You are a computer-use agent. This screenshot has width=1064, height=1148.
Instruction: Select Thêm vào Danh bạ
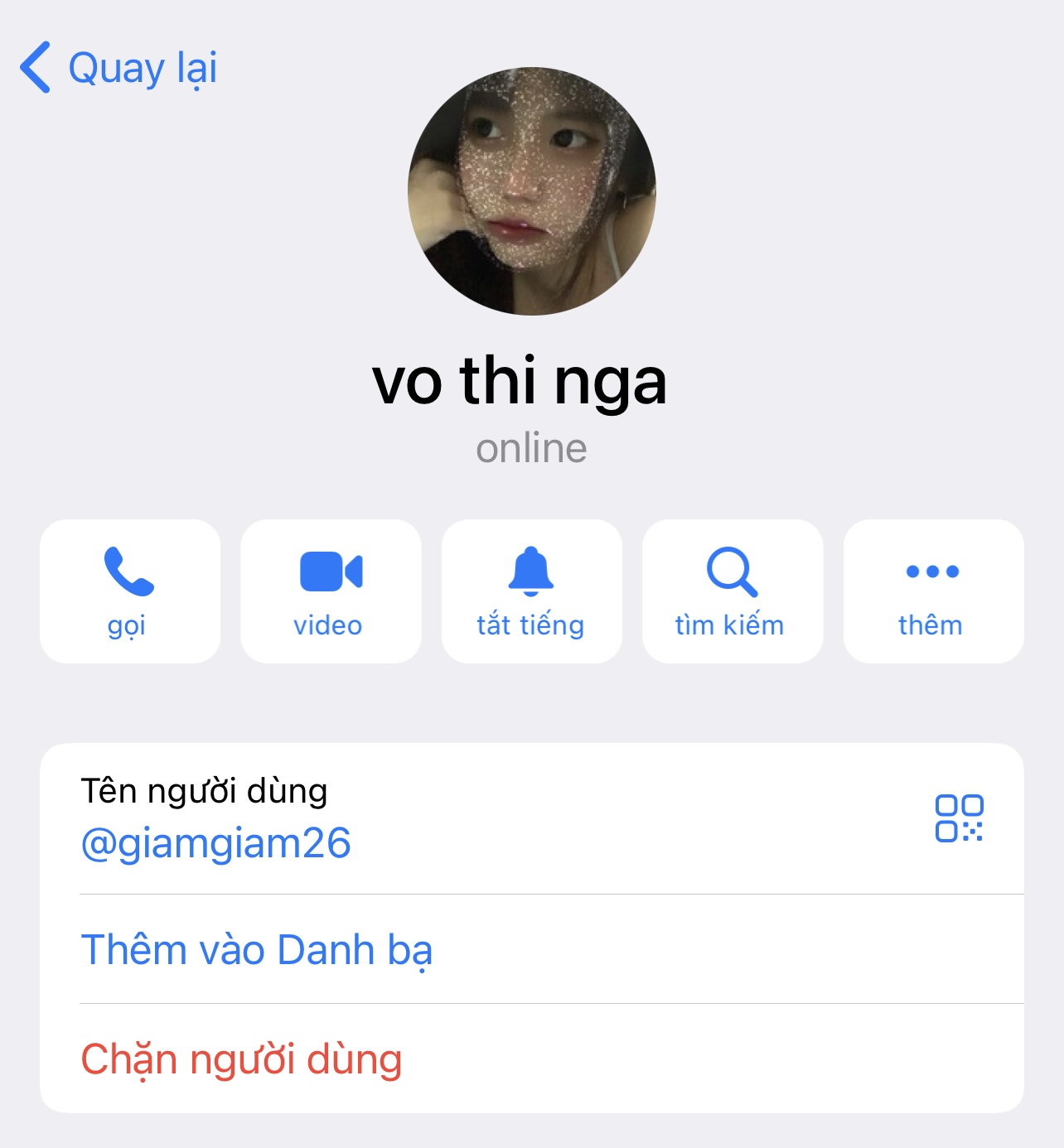pos(257,949)
